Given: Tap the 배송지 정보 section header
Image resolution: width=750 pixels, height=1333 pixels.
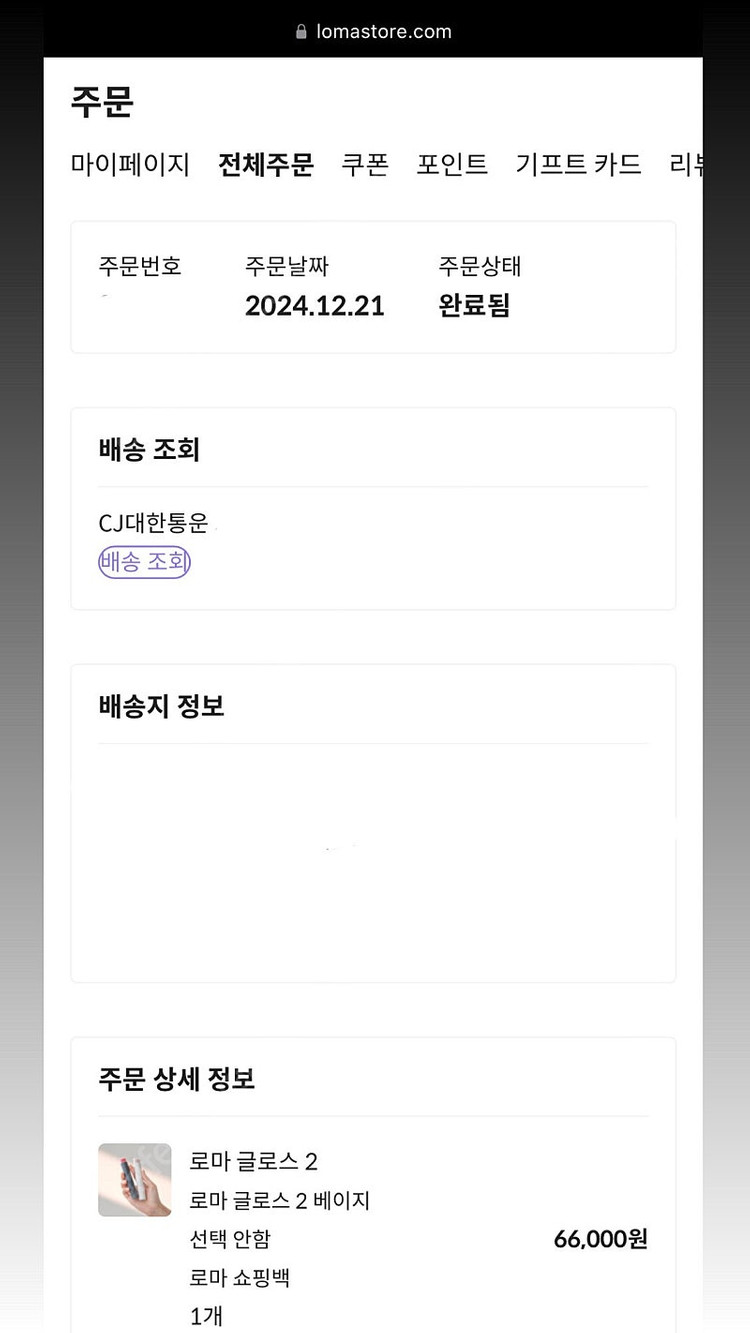Looking at the screenshot, I should 160,706.
